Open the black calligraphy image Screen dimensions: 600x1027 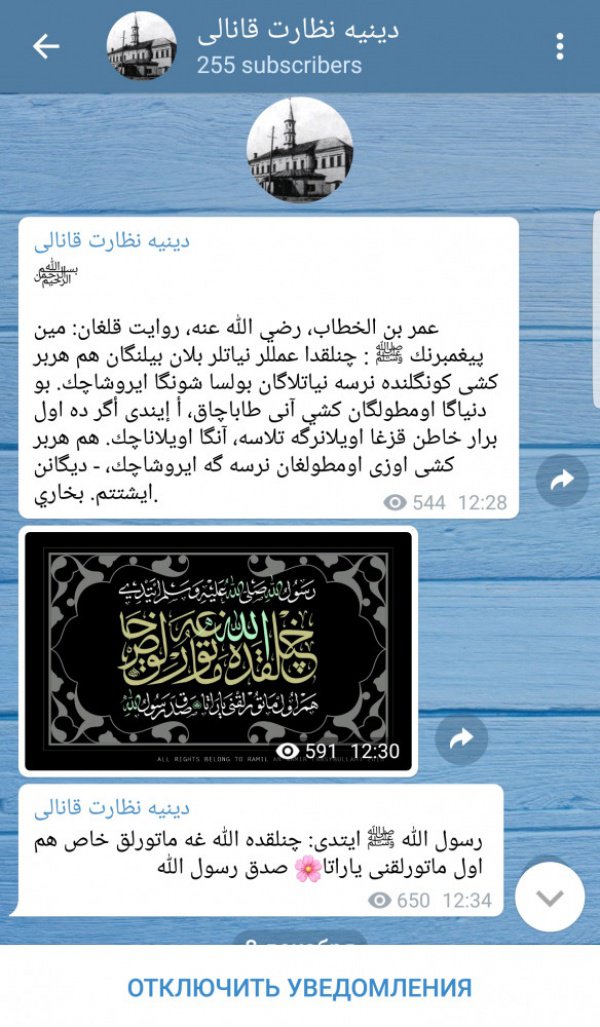[x=218, y=650]
